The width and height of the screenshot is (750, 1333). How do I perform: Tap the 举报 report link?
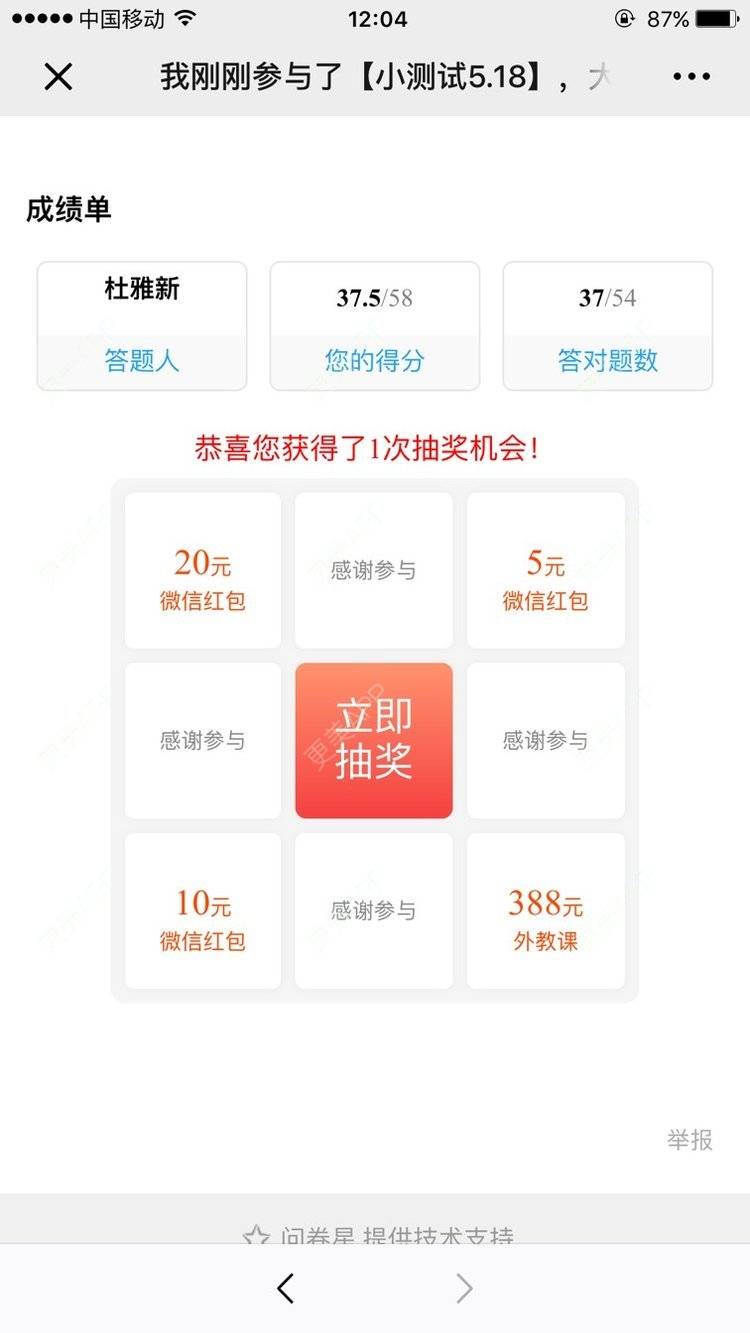click(x=689, y=1139)
